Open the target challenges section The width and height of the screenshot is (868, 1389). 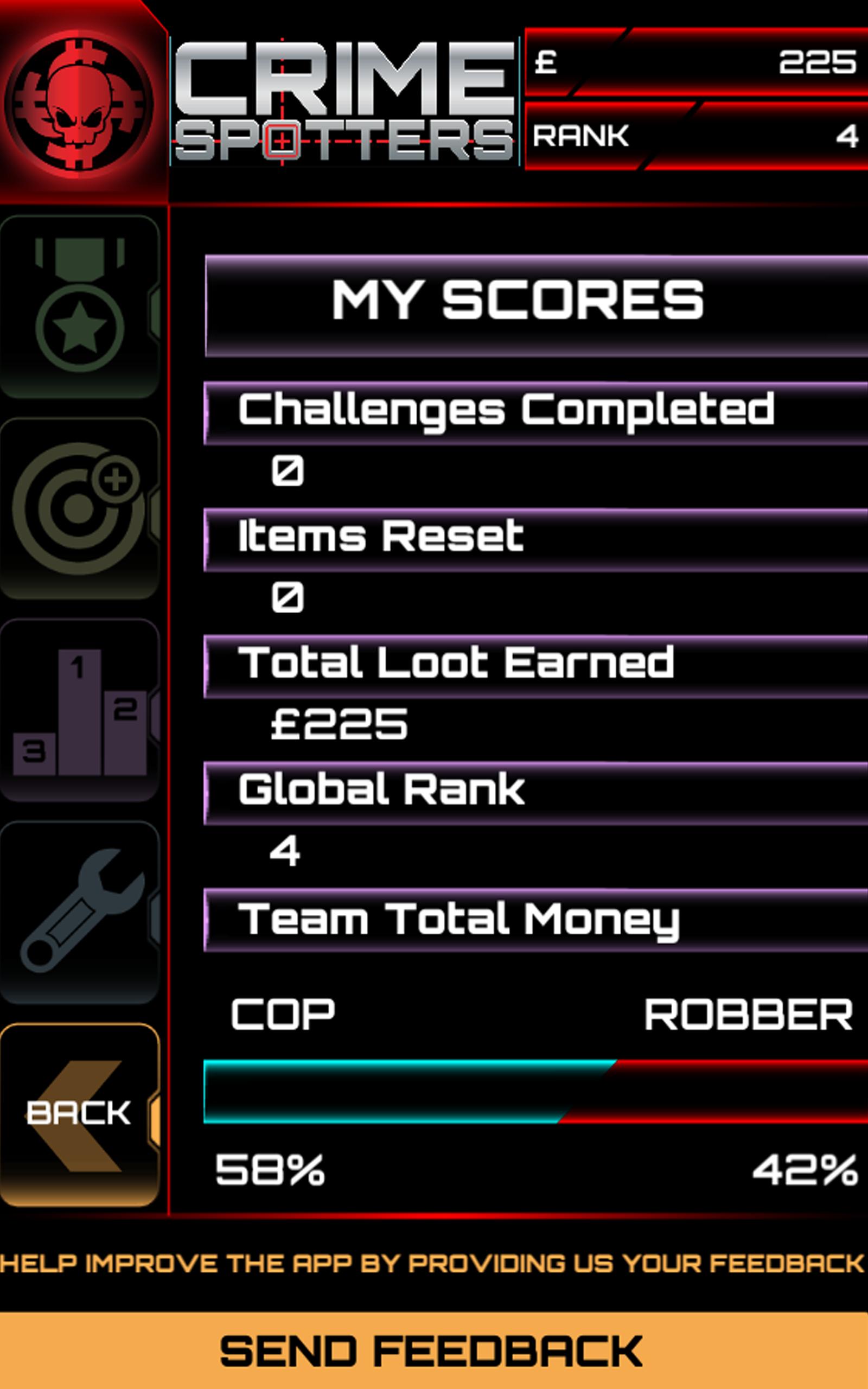click(x=79, y=508)
